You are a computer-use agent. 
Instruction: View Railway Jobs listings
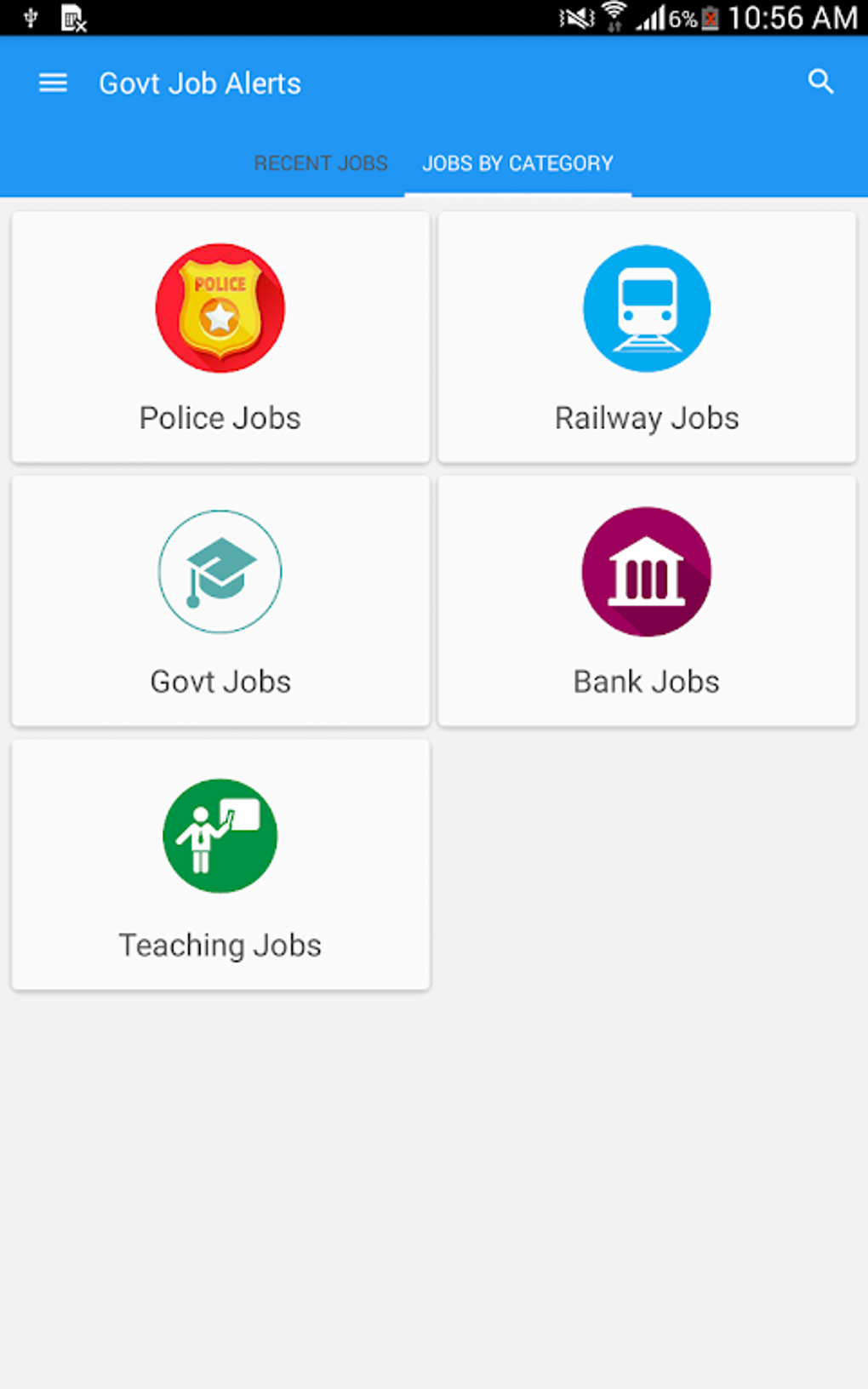coord(647,337)
